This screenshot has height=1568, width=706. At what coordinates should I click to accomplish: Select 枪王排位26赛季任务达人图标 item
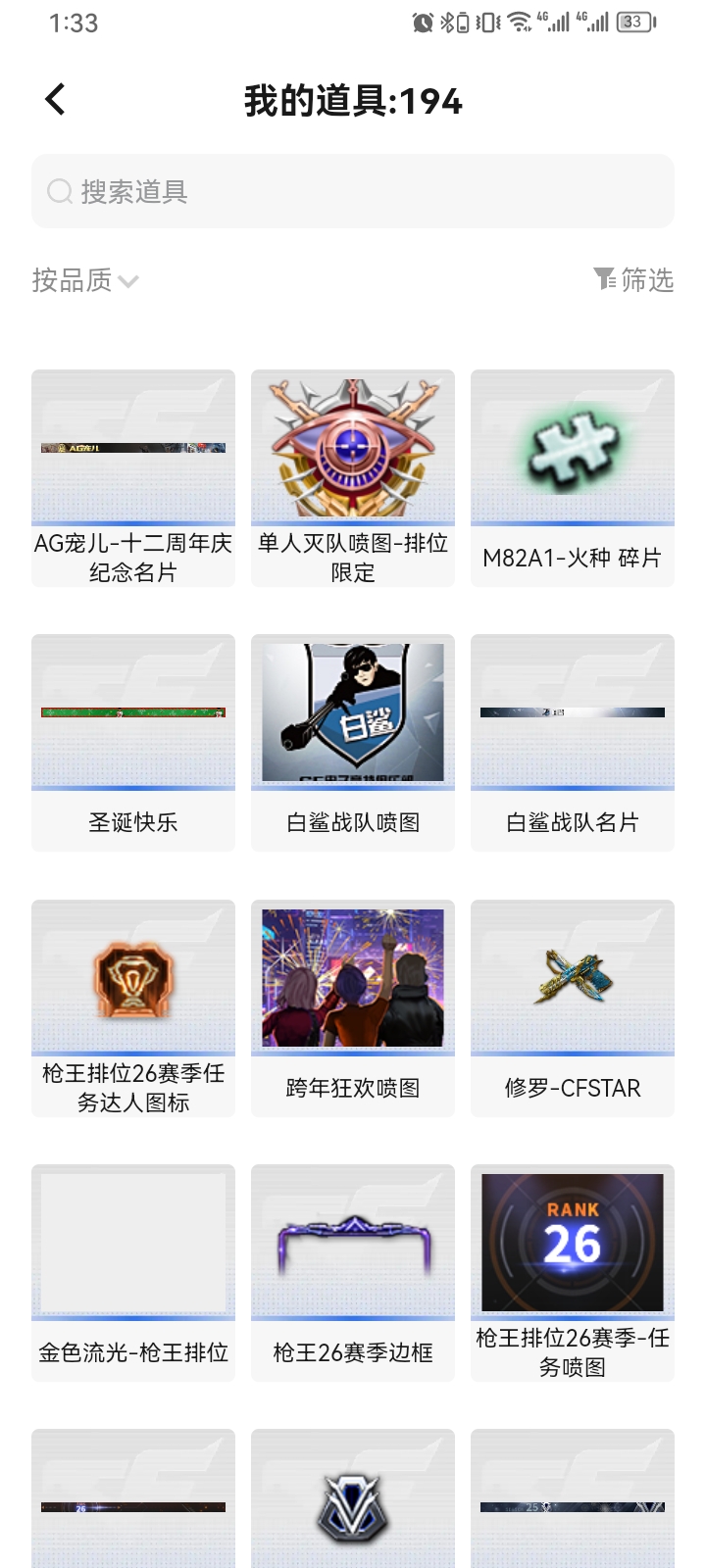click(133, 1007)
